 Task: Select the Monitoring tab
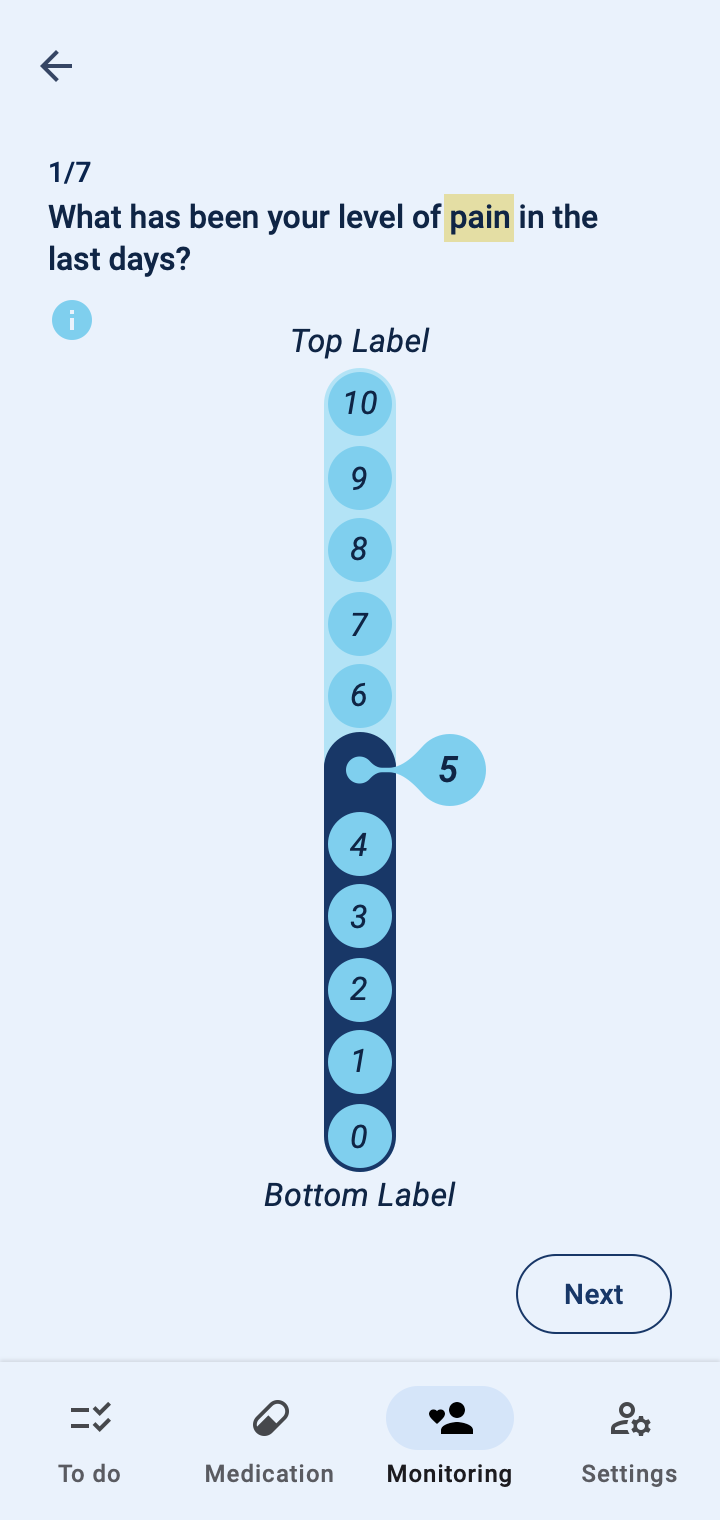click(x=449, y=1442)
